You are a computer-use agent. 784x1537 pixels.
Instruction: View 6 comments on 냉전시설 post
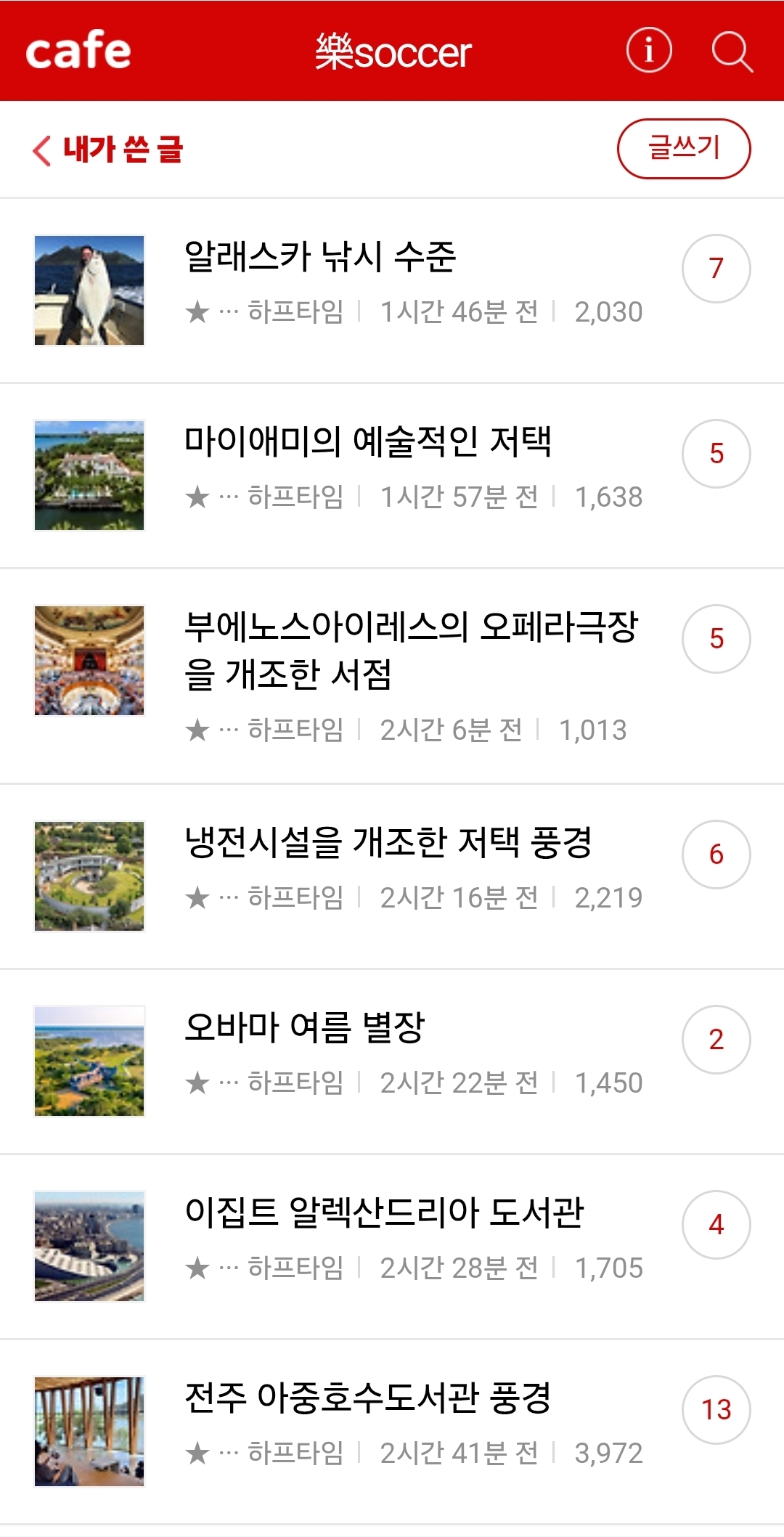click(716, 855)
